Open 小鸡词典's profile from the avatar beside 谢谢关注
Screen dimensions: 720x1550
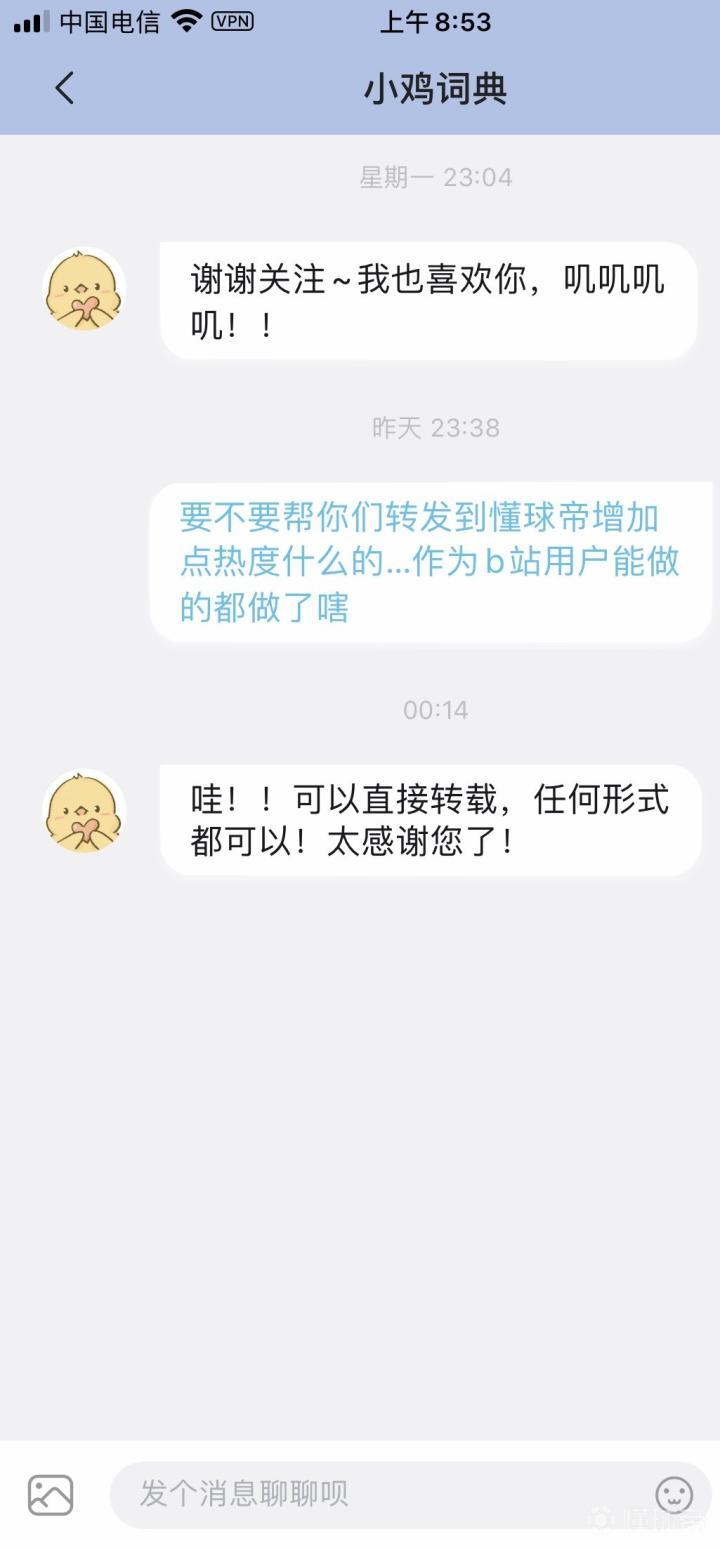pyautogui.click(x=84, y=290)
